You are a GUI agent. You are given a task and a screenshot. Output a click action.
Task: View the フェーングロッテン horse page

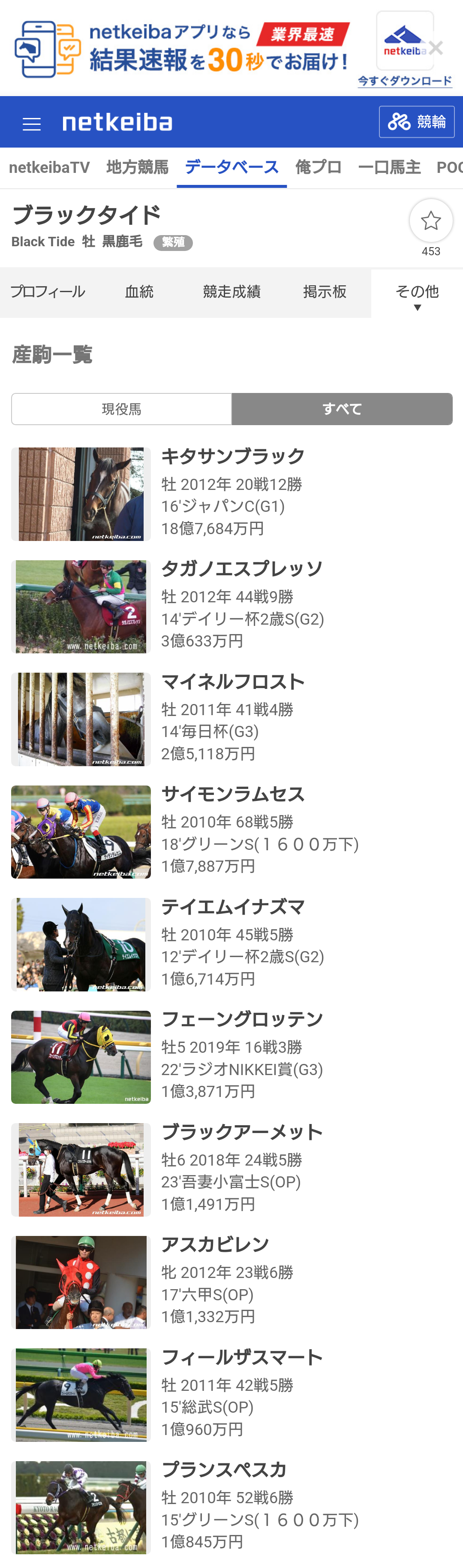click(241, 1019)
